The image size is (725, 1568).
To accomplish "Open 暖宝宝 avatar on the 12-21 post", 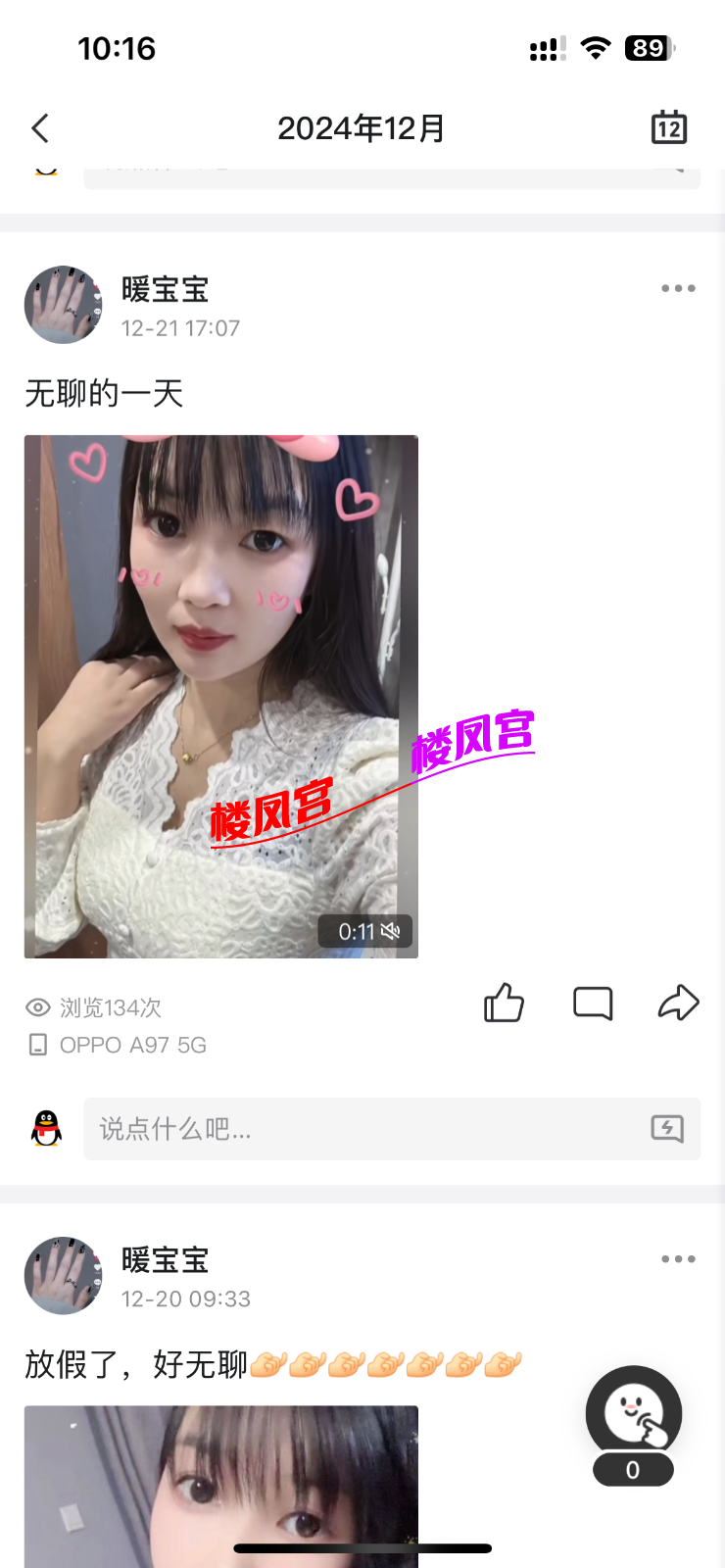I will (64, 305).
